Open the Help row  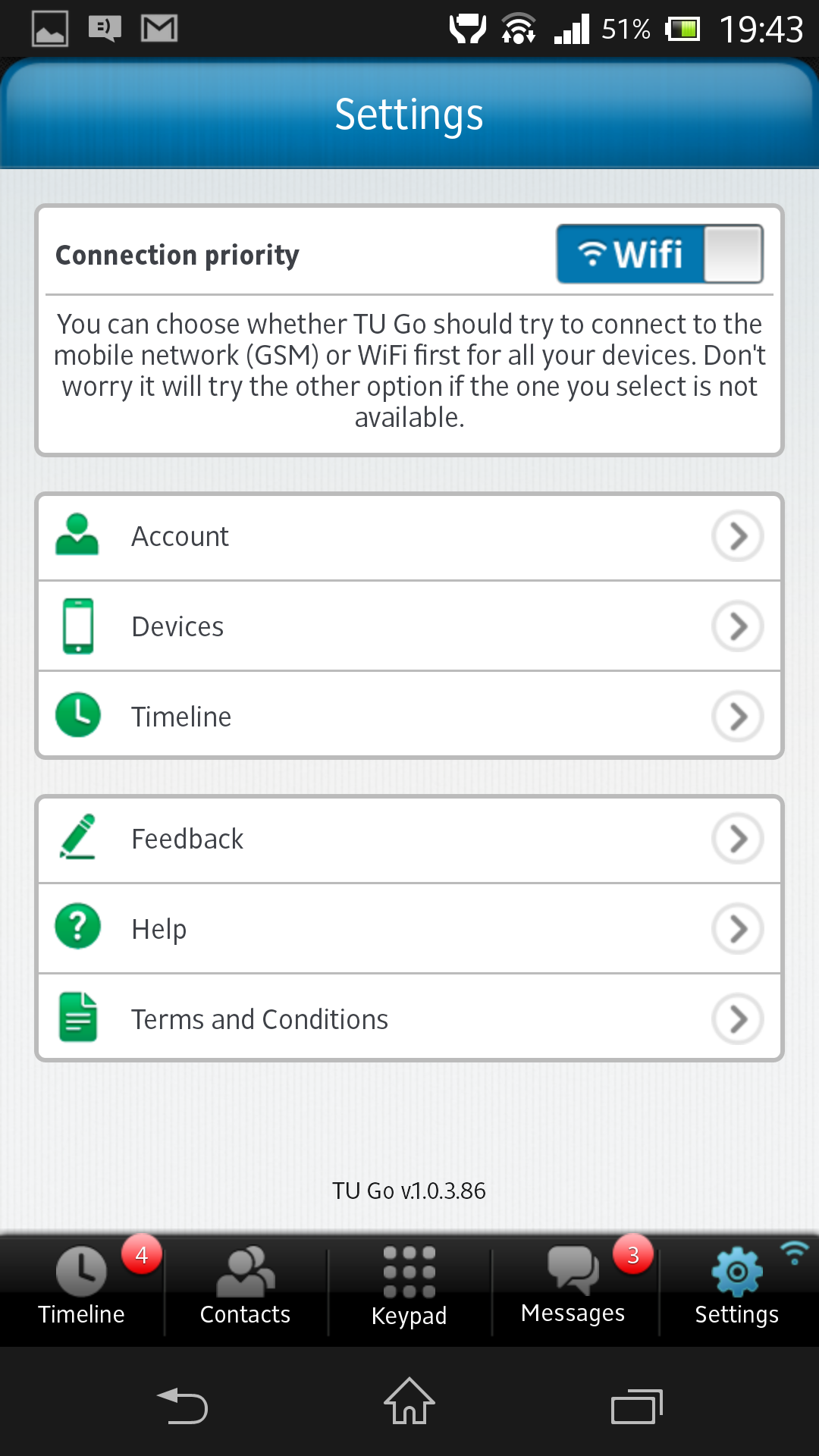[409, 929]
